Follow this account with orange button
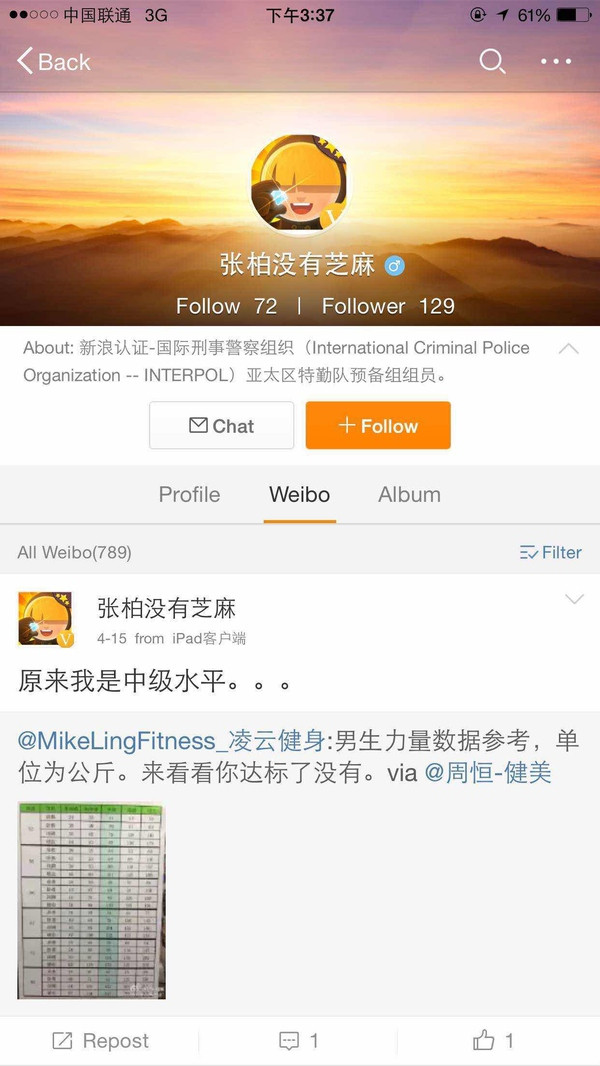This screenshot has width=600, height=1066. (x=378, y=426)
